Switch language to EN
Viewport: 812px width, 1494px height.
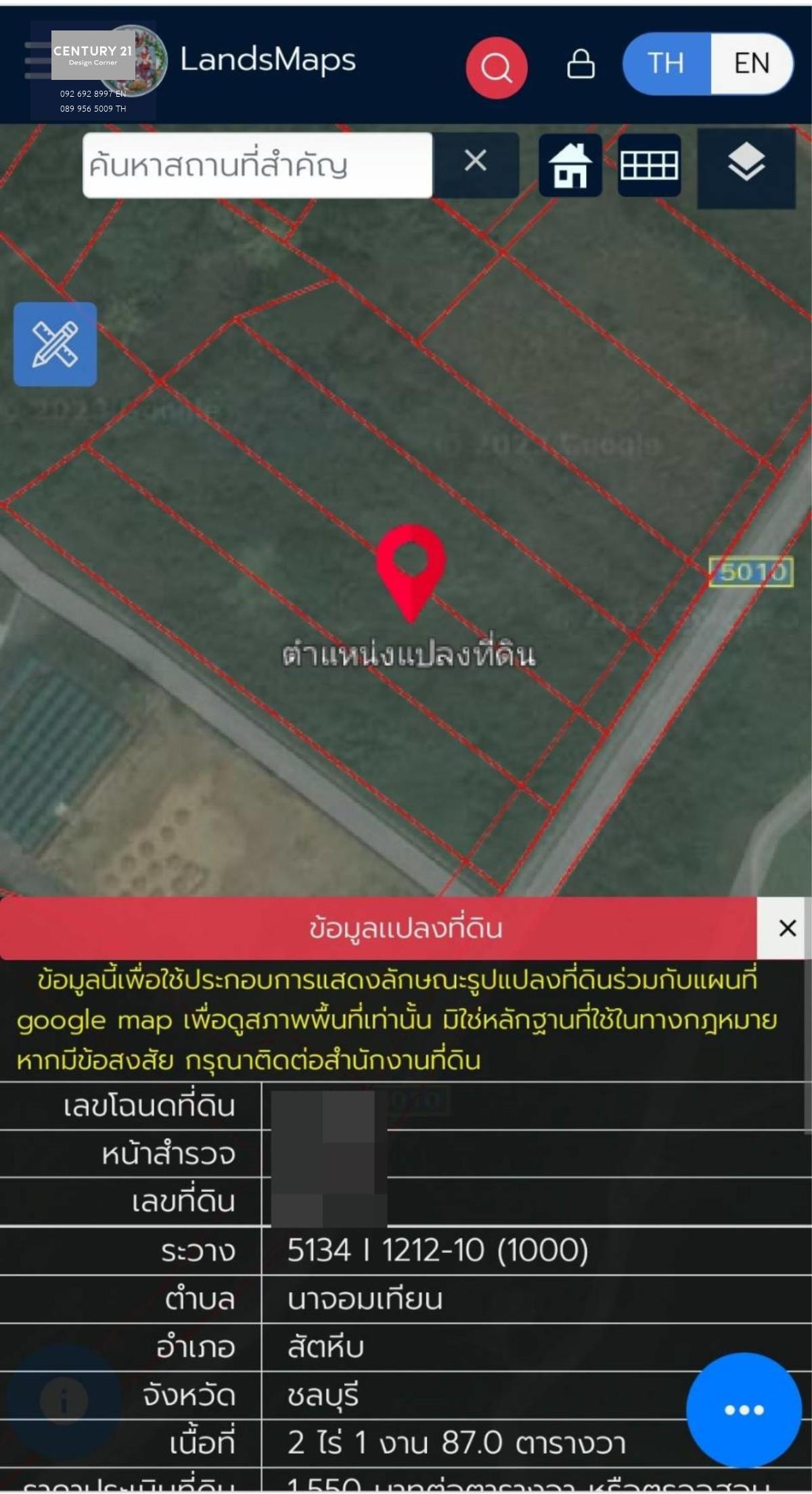(x=752, y=64)
